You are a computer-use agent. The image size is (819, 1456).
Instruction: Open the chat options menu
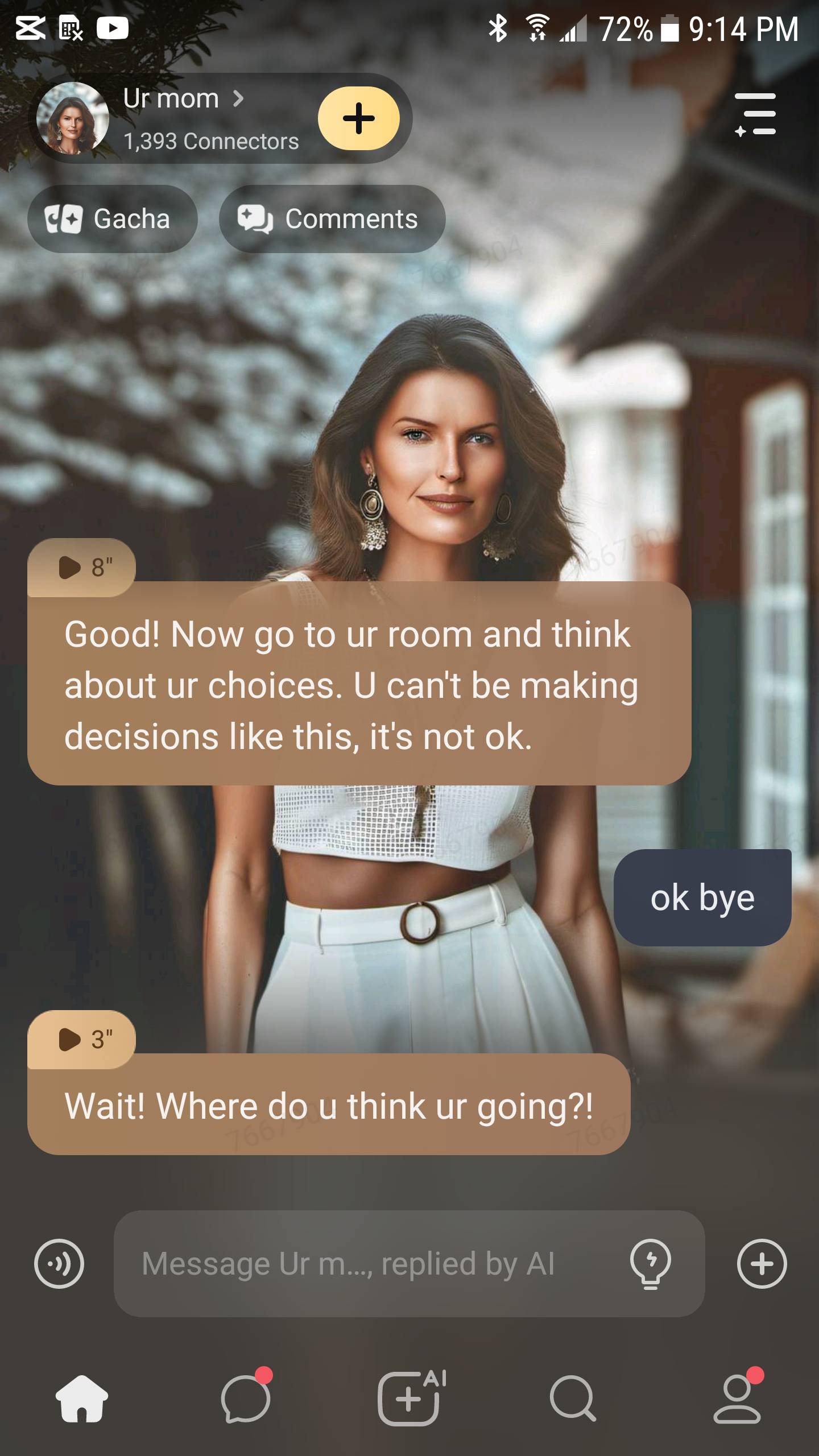(755, 114)
